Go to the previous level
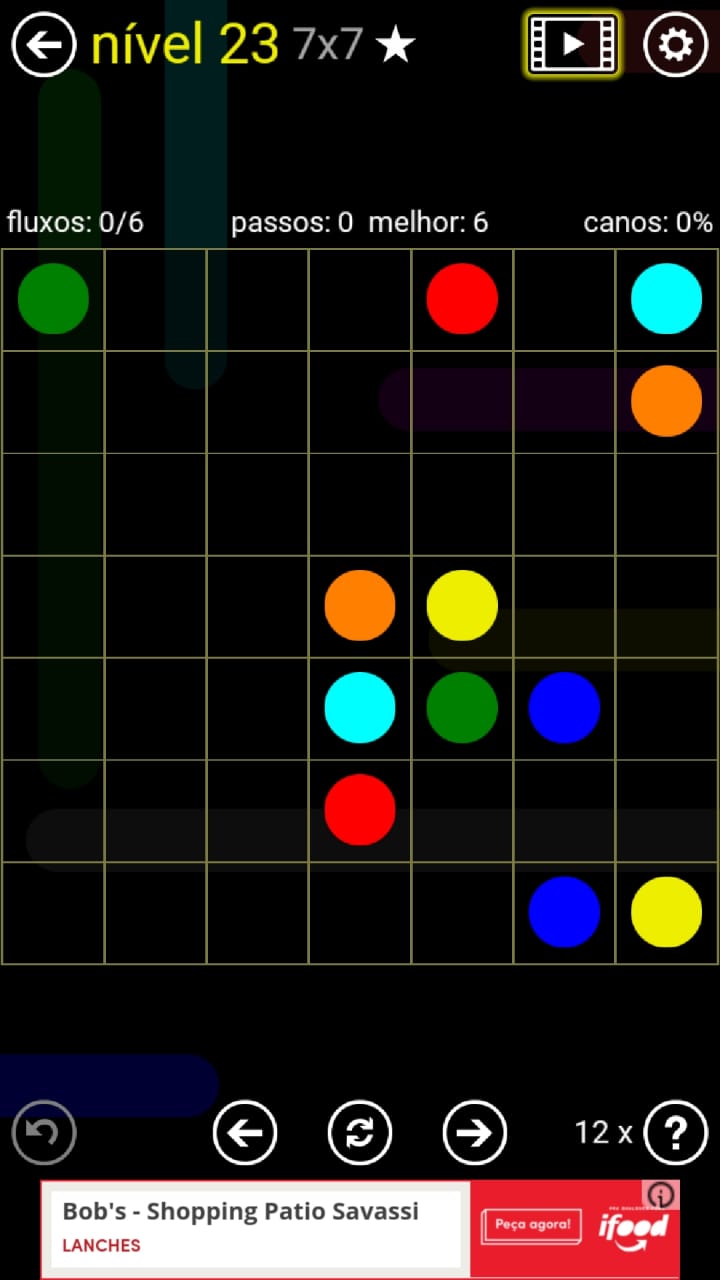Image resolution: width=720 pixels, height=1280 pixels. coord(245,1132)
